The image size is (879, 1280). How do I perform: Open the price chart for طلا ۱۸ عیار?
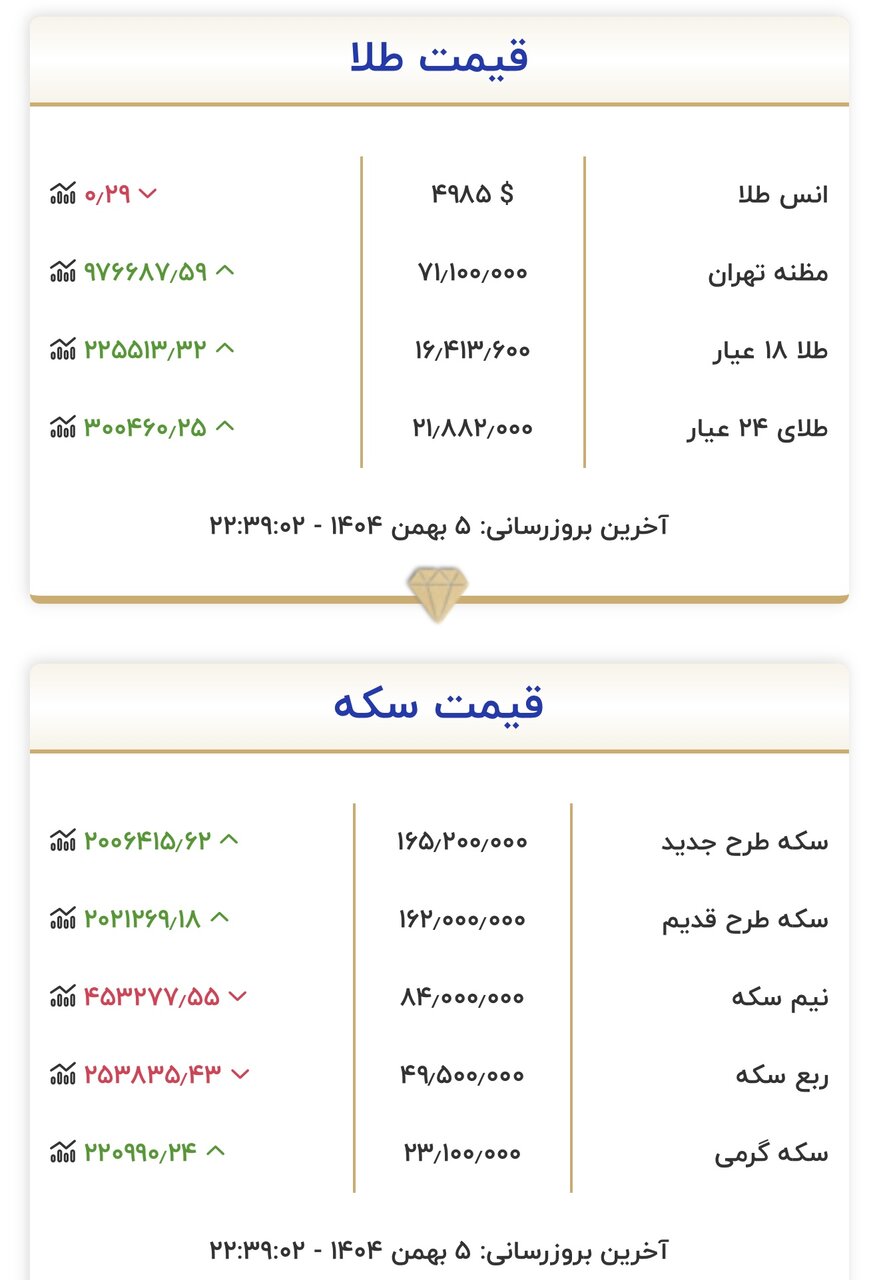(63, 349)
